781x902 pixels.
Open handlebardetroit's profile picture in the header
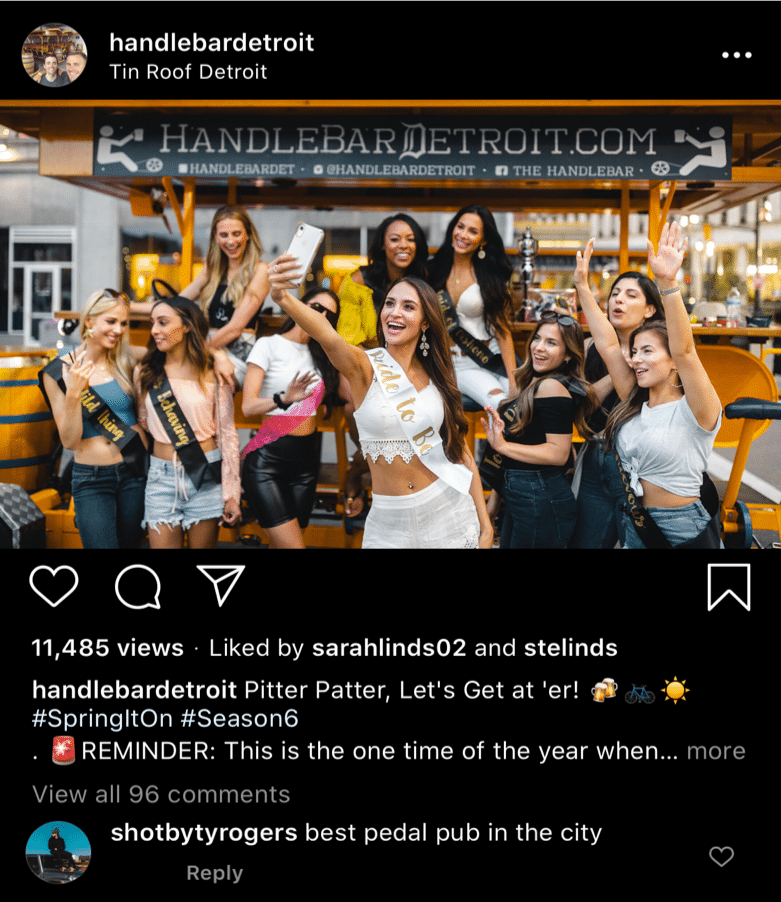(54, 55)
